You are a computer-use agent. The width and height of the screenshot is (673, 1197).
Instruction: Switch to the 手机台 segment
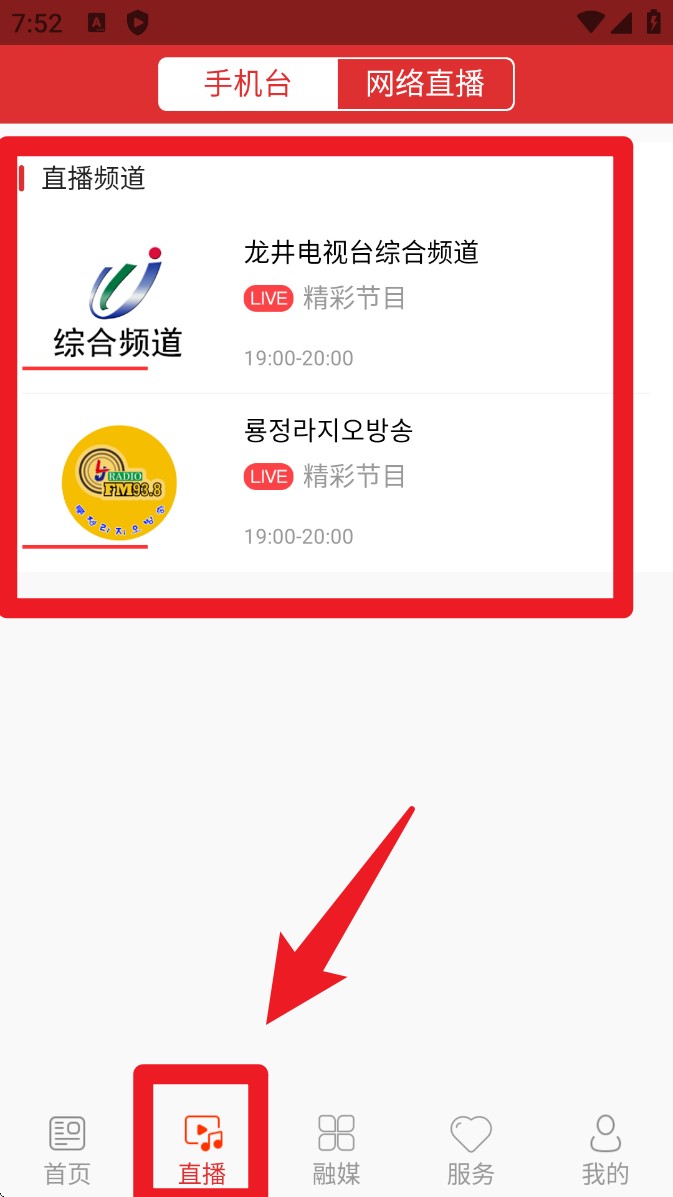[x=248, y=84]
